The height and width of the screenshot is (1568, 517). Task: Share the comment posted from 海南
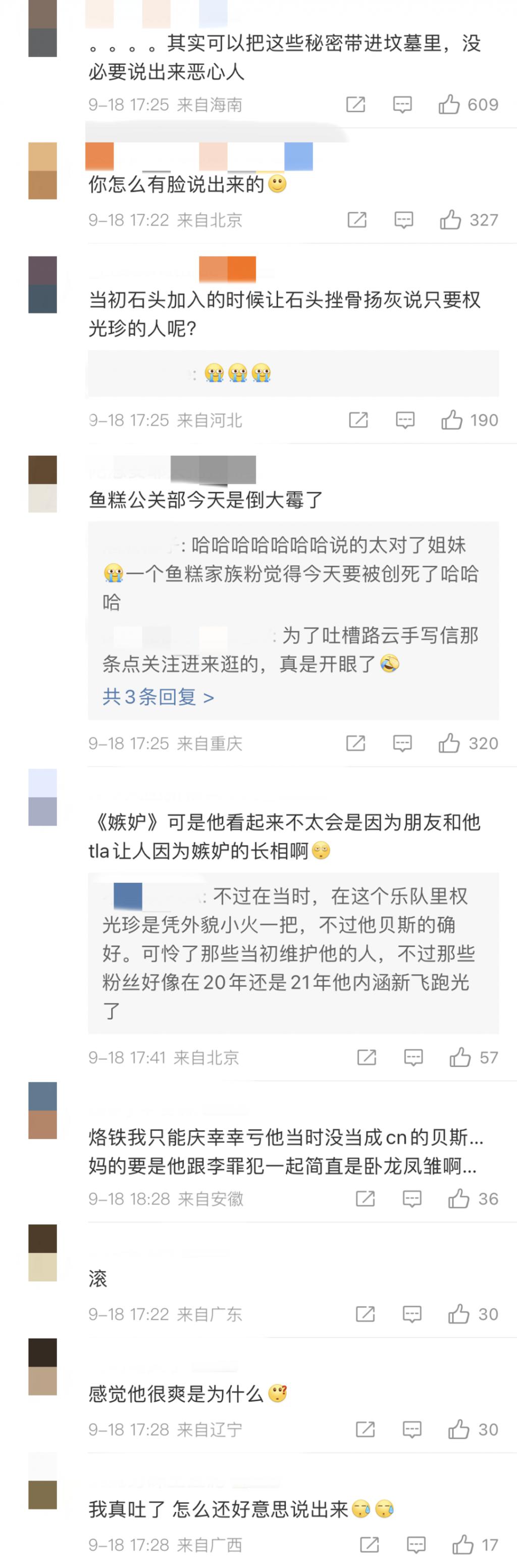pyautogui.click(x=355, y=105)
